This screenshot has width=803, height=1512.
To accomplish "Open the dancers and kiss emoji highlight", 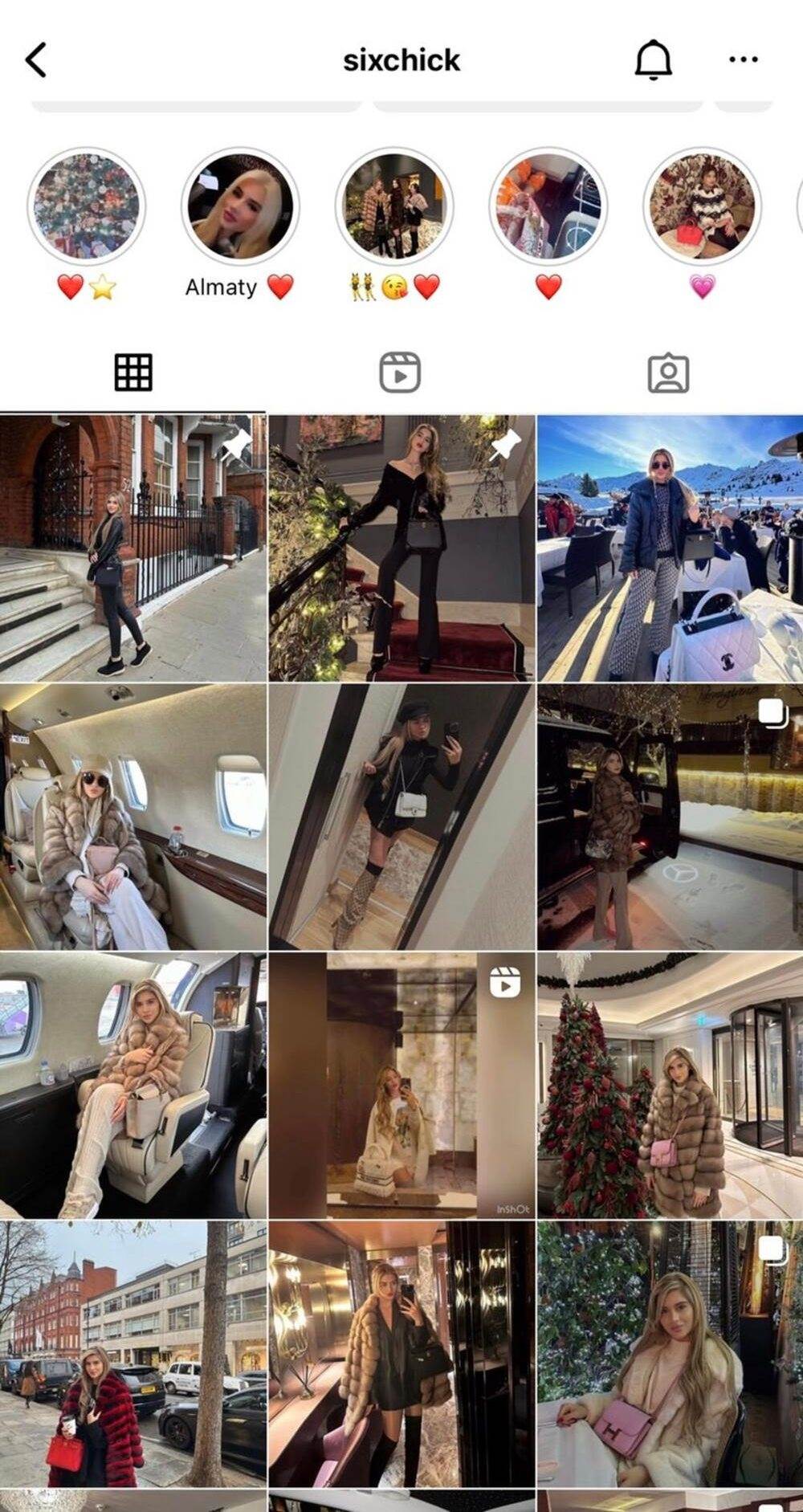I will pos(393,207).
